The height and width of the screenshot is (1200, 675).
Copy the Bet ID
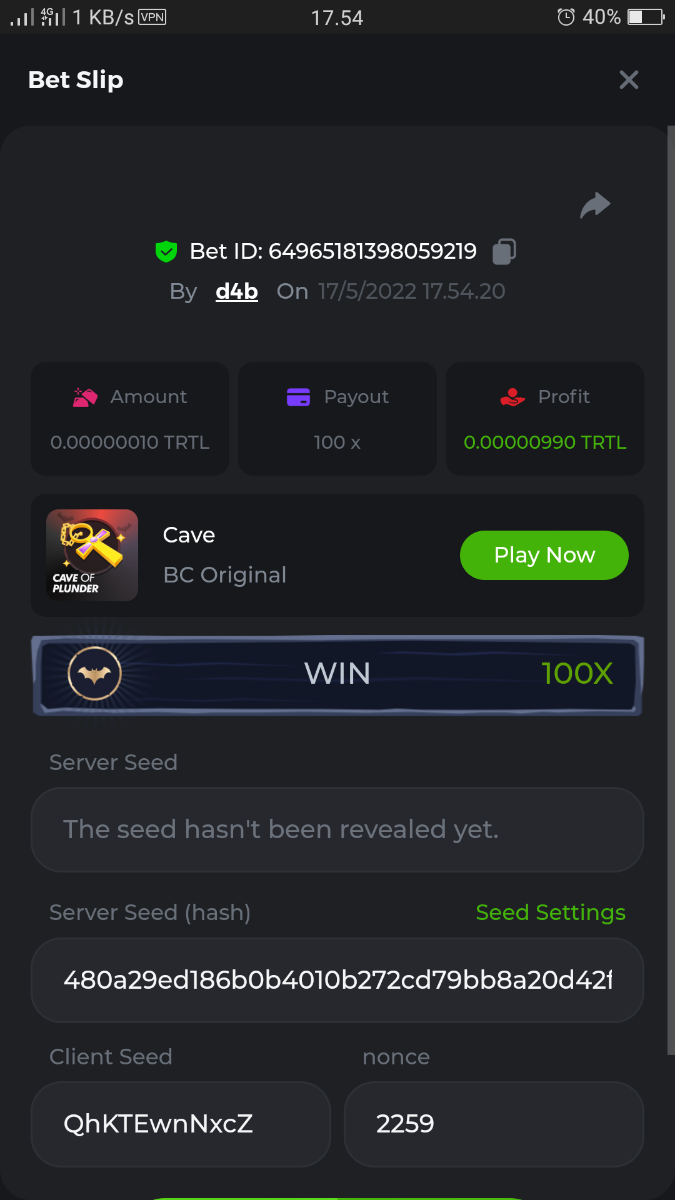click(x=505, y=251)
